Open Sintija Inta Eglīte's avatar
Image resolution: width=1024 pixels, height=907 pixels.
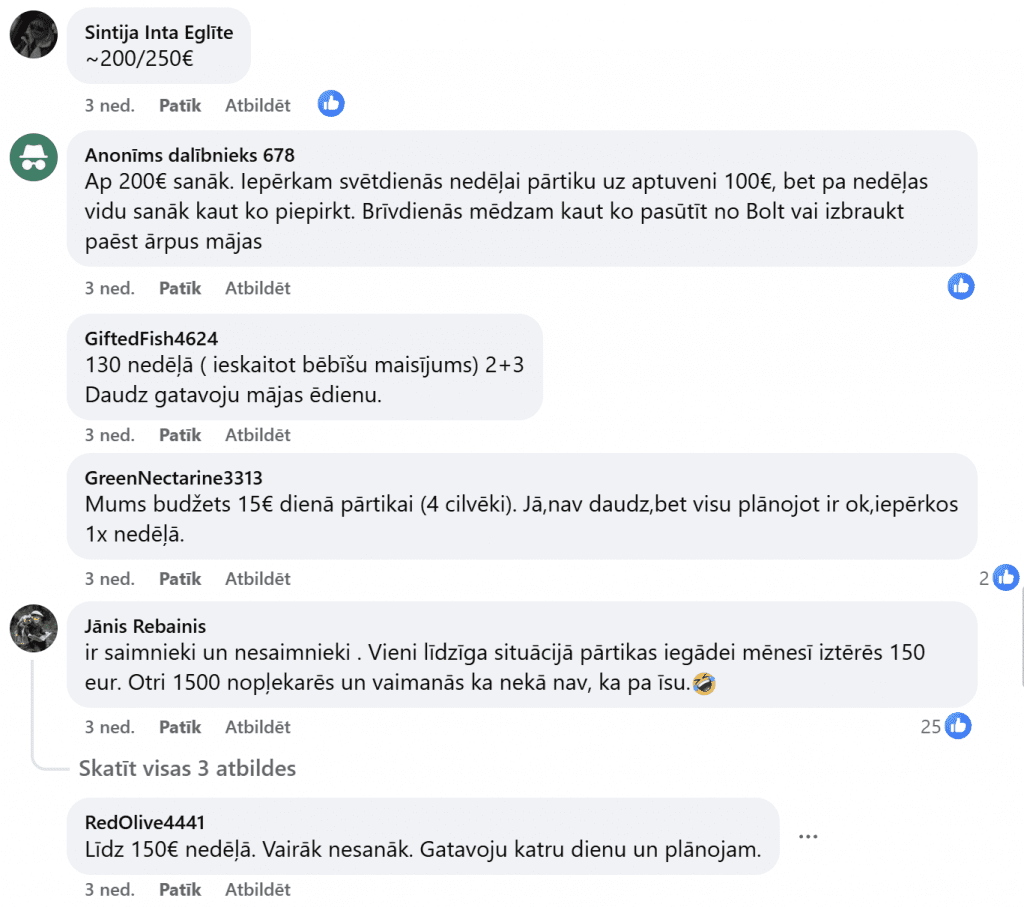33,35
